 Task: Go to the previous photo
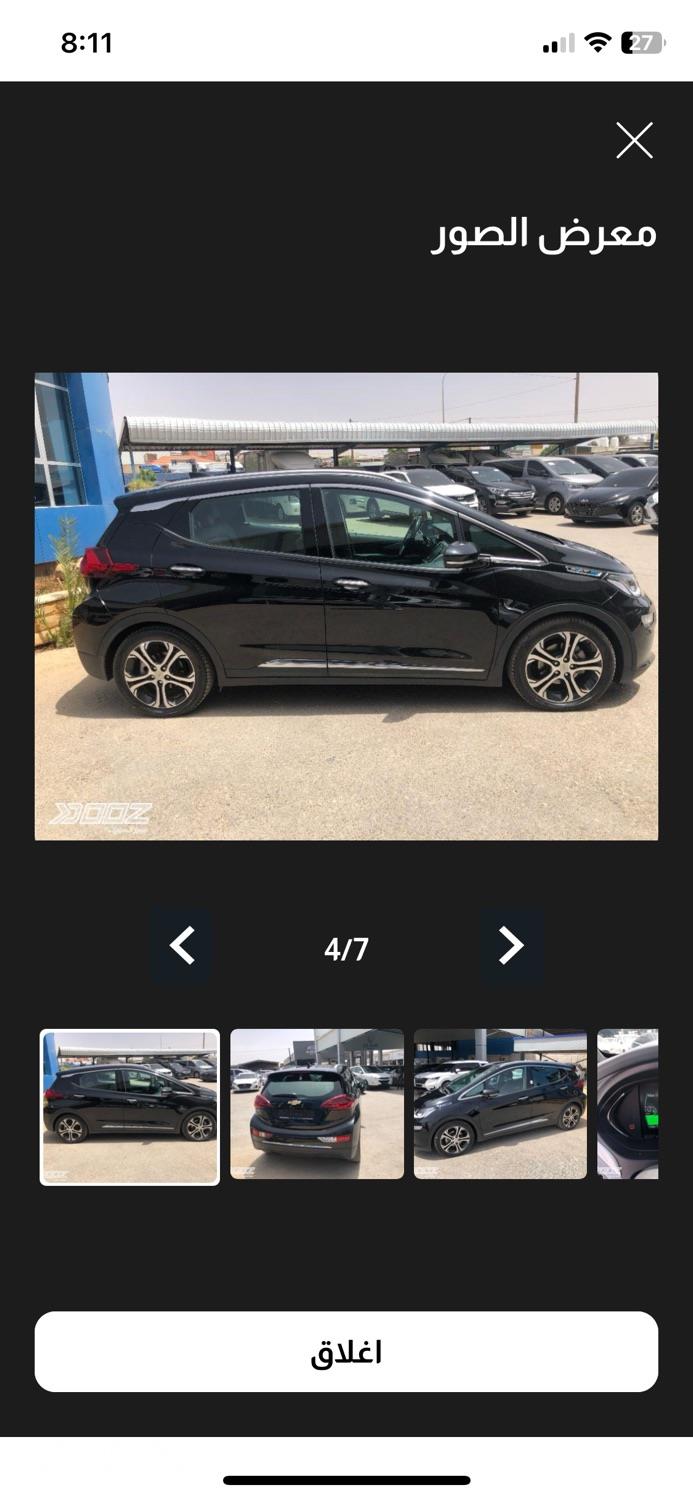coord(182,945)
